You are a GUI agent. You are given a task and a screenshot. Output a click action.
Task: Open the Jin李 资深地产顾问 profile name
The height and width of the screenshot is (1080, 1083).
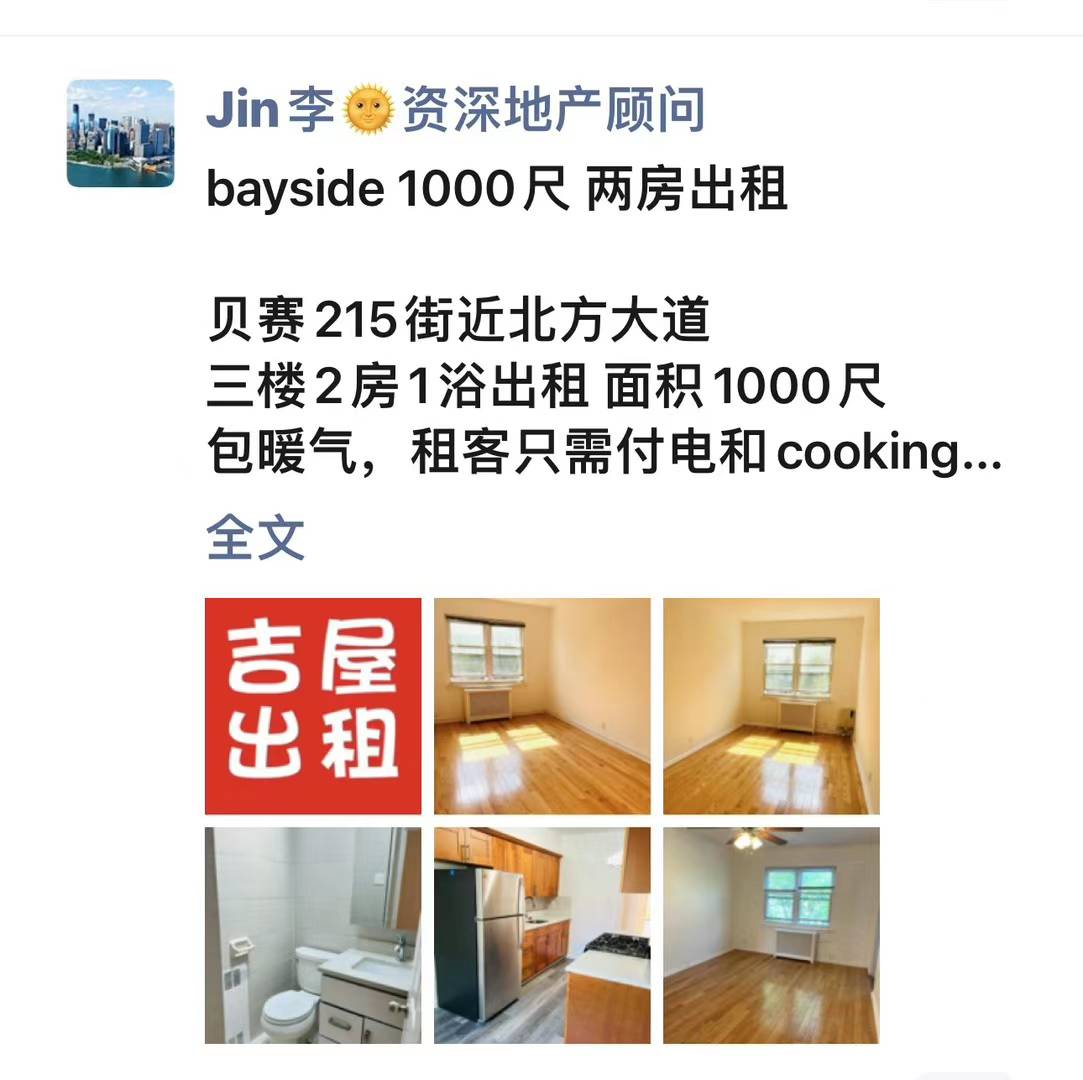[x=455, y=110]
